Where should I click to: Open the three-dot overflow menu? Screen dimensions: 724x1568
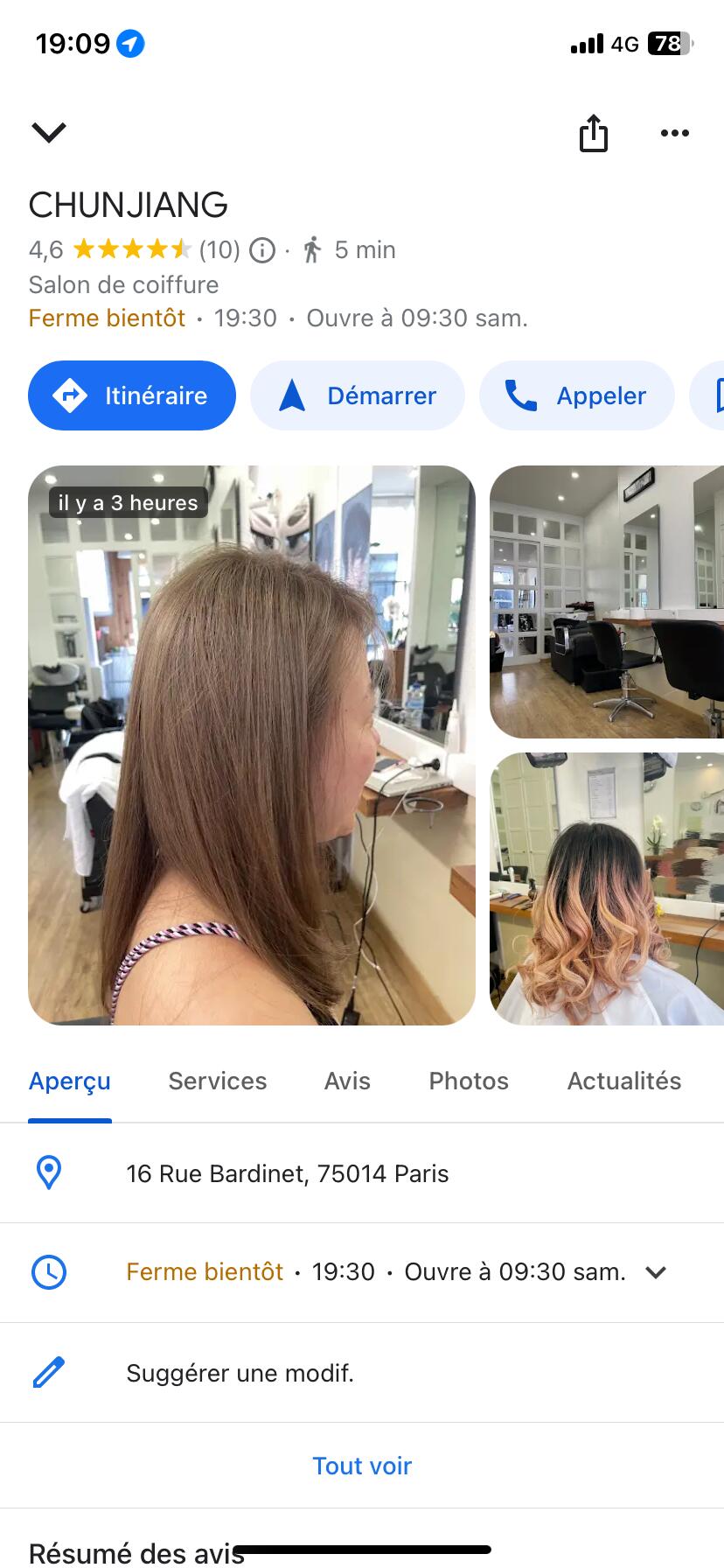coord(674,133)
